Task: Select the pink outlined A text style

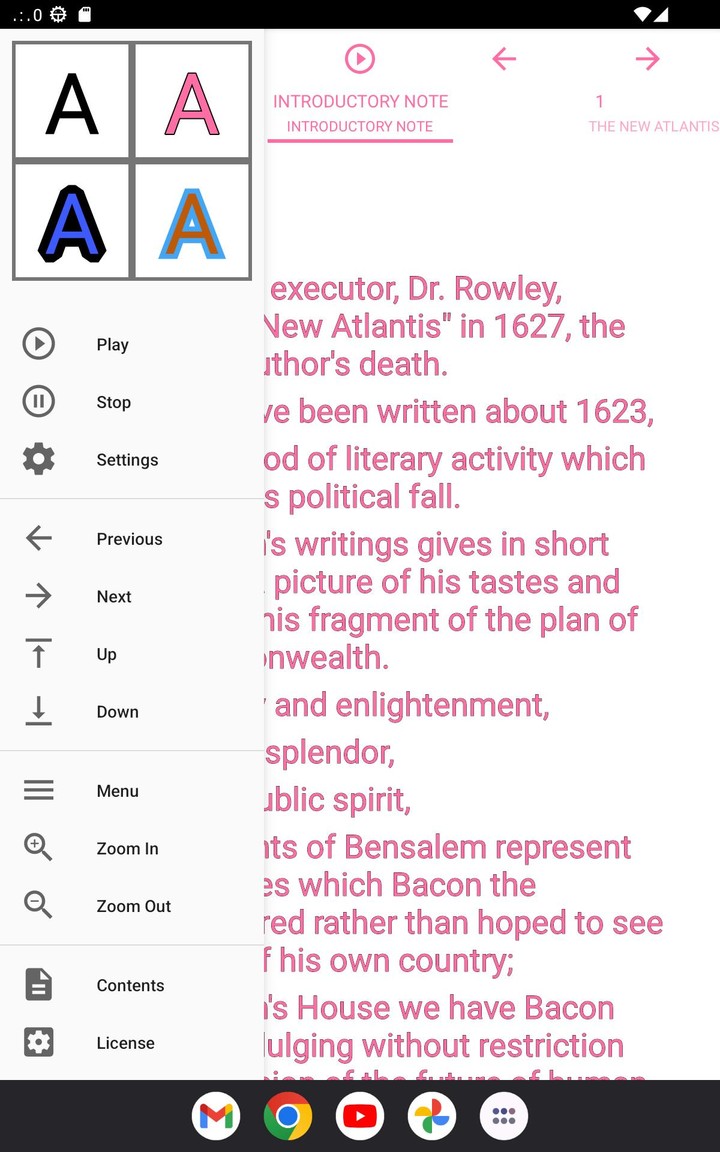Action: pyautogui.click(x=192, y=102)
